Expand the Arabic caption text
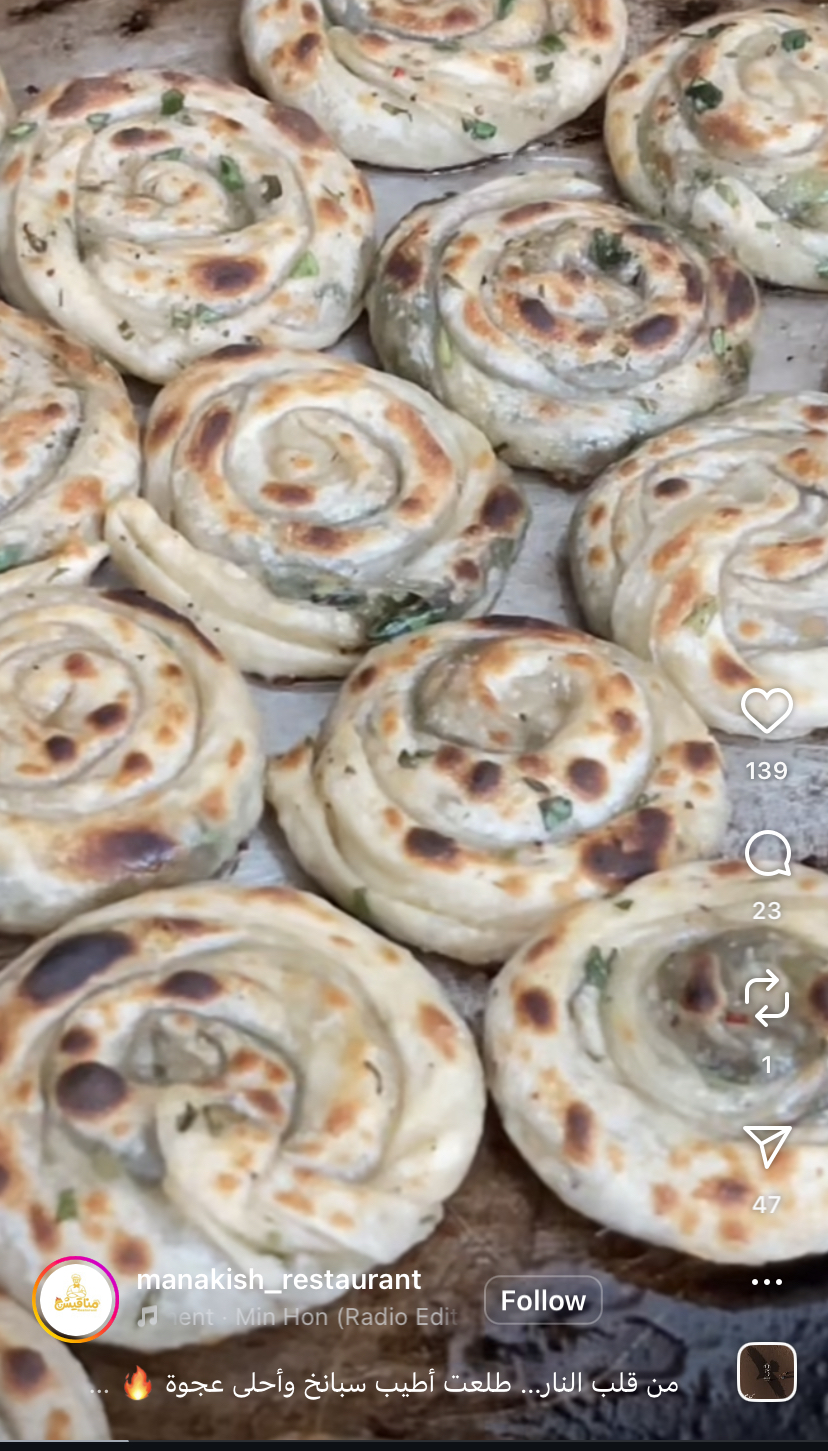The width and height of the screenshot is (828, 1451). (x=385, y=1384)
